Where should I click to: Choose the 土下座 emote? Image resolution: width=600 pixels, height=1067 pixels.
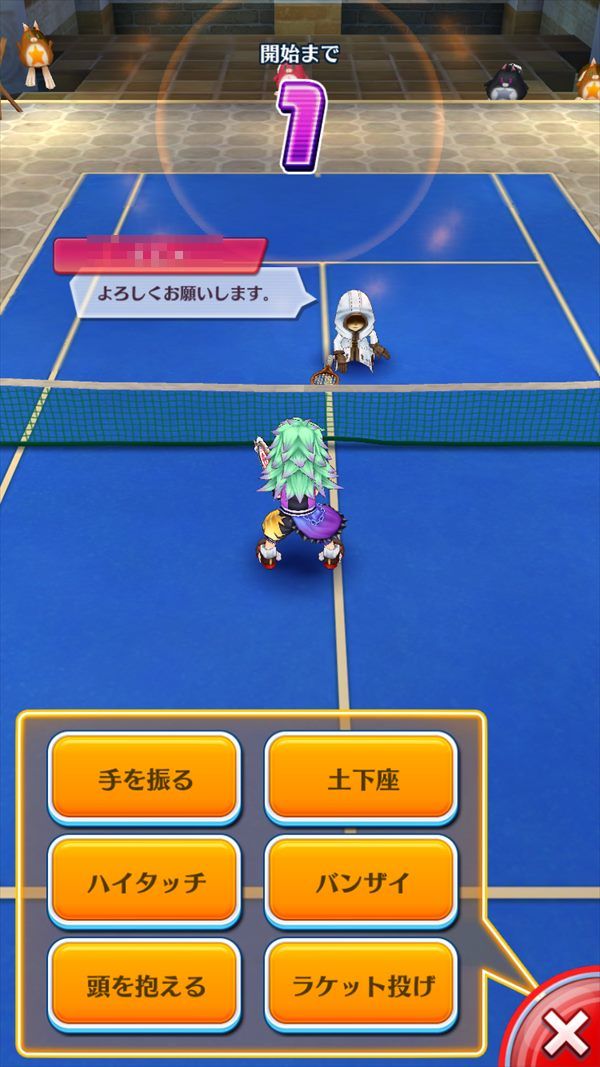(x=362, y=779)
